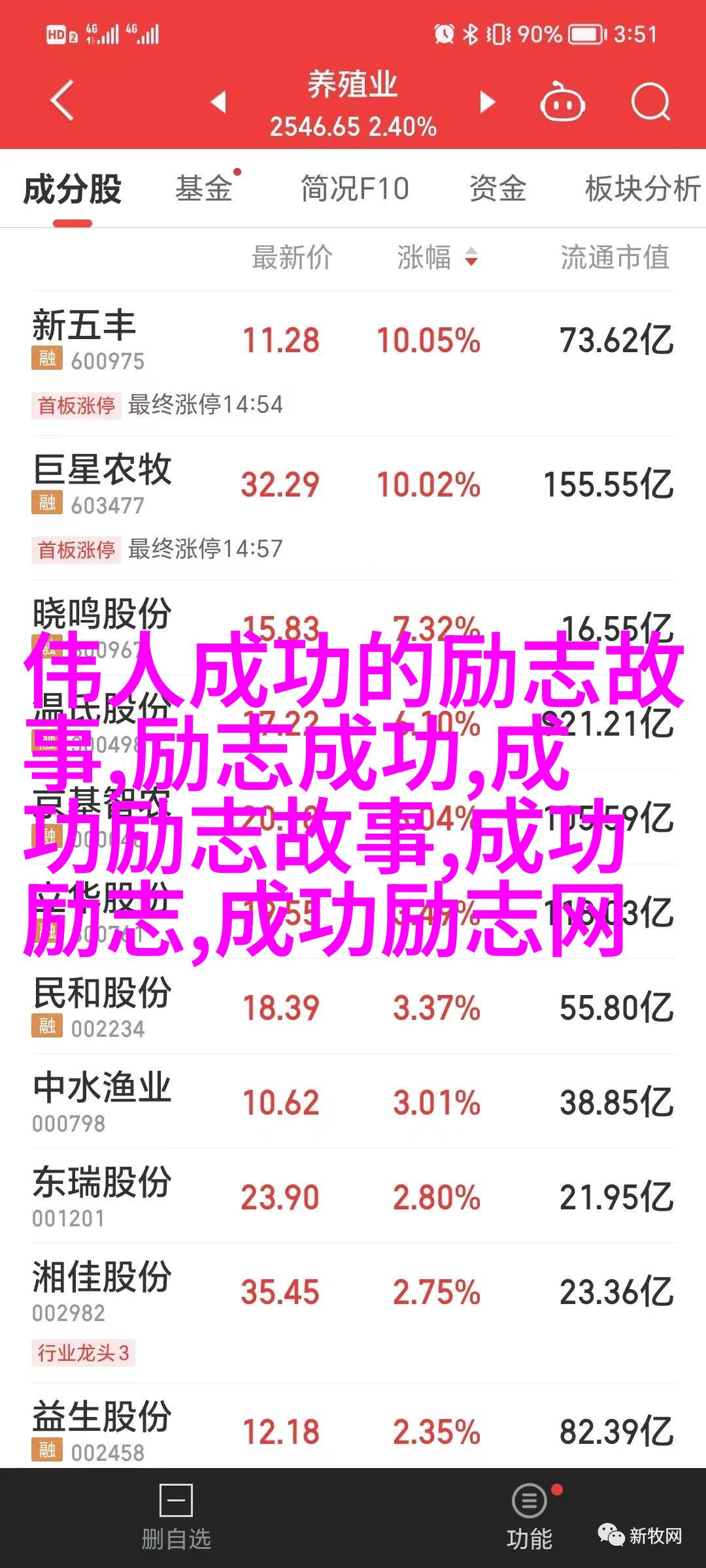This screenshot has width=706, height=1568.
Task: Open the 中水渔业 000798 stock row
Action: (353, 1102)
